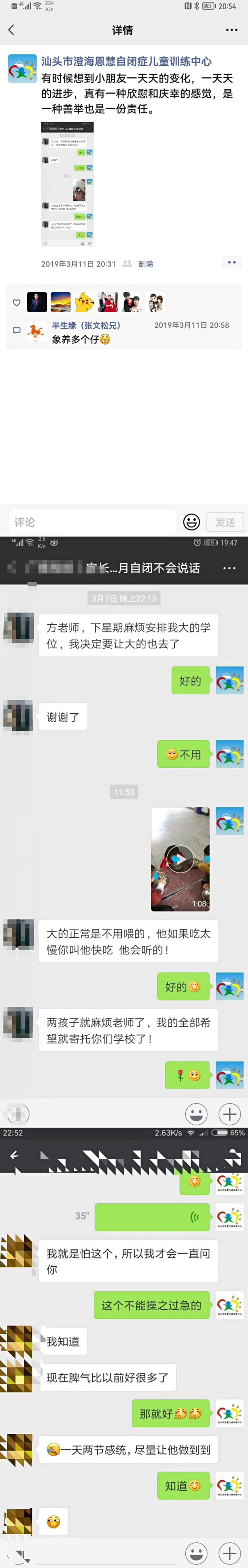This screenshot has width=248, height=1568.
Task: Play the 1:08 video message
Action: click(x=180, y=859)
